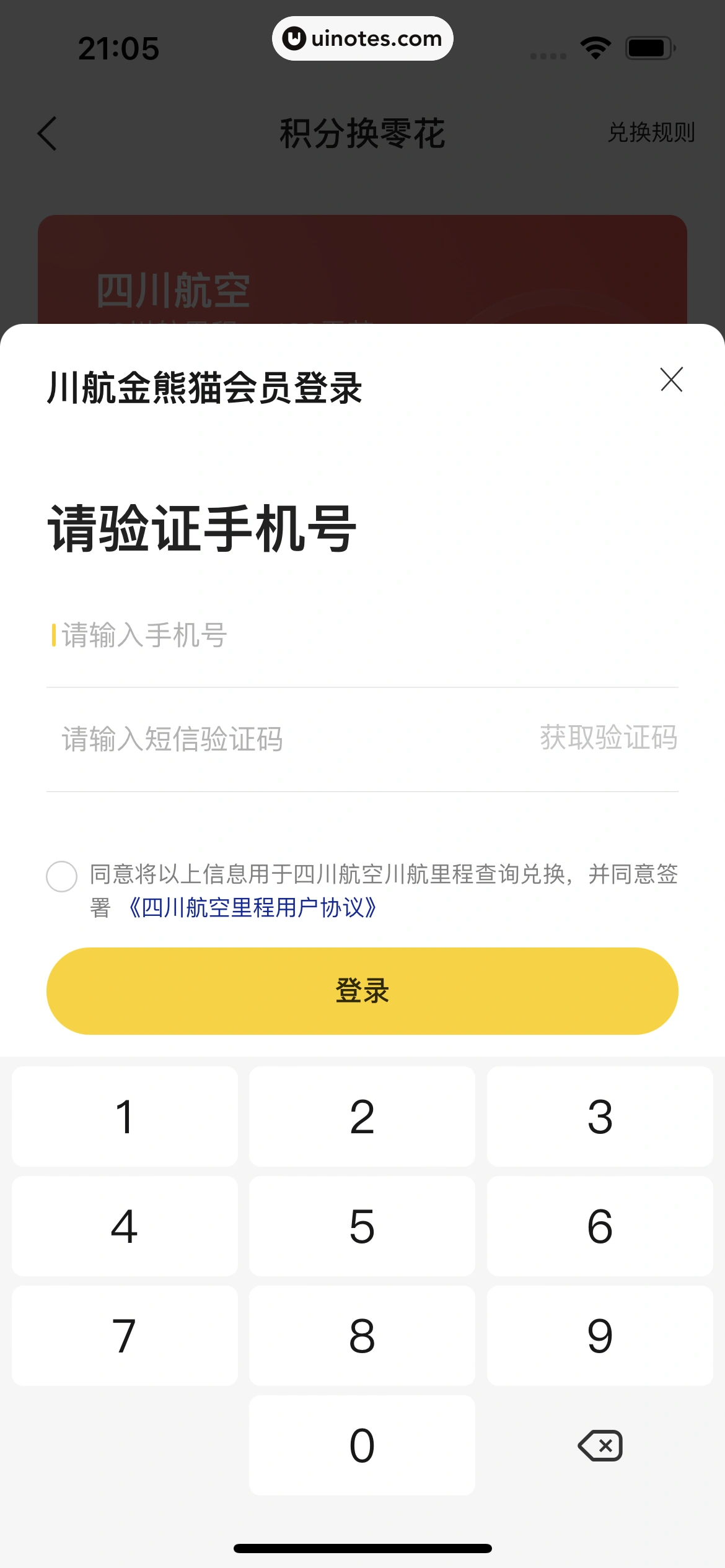This screenshot has width=725, height=1568.
Task: Request a code via 获取验证码
Action: click(609, 738)
